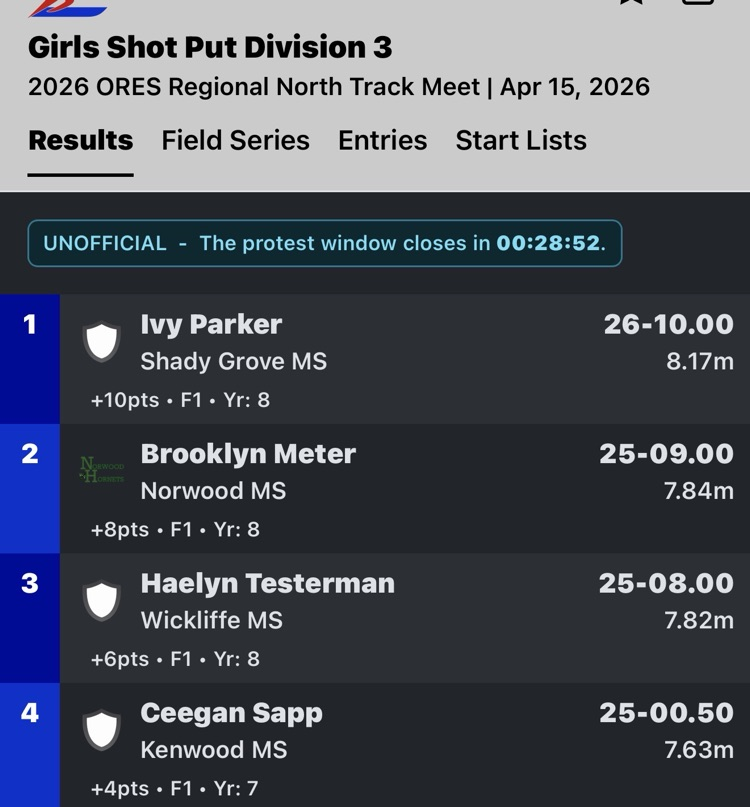Screen dimensions: 750x807
Task: Select Ceegan Sapp's result row
Action: tap(400, 746)
